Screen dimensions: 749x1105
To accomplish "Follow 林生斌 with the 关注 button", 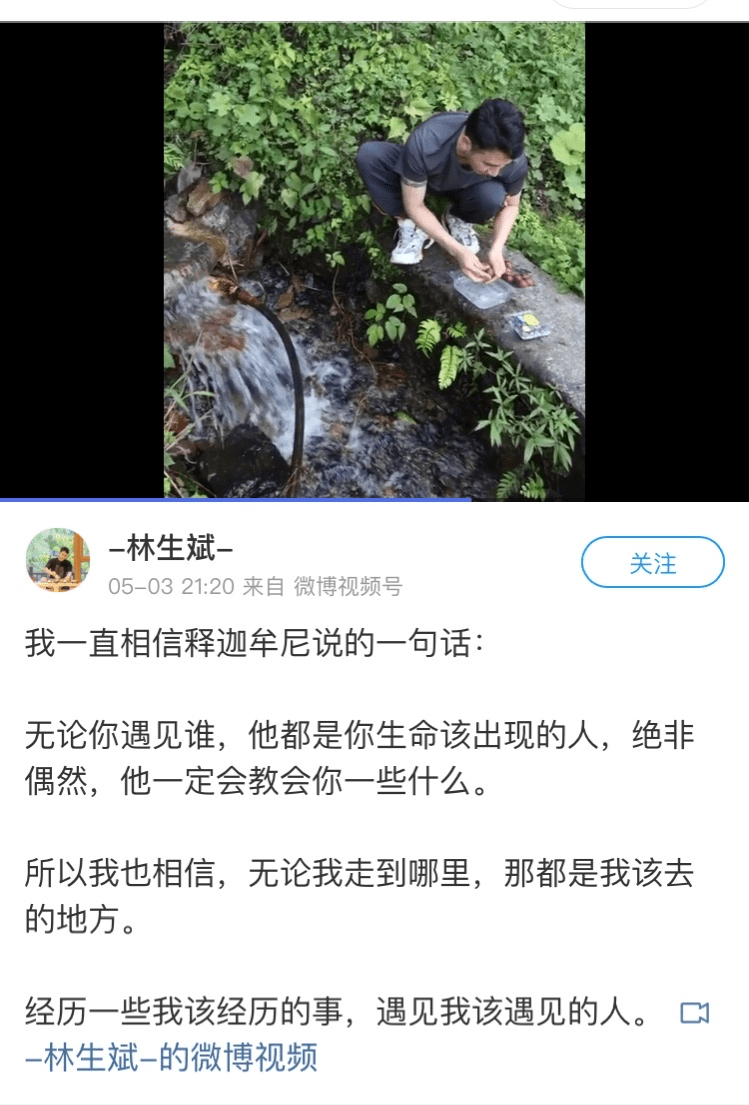I will (x=652, y=563).
